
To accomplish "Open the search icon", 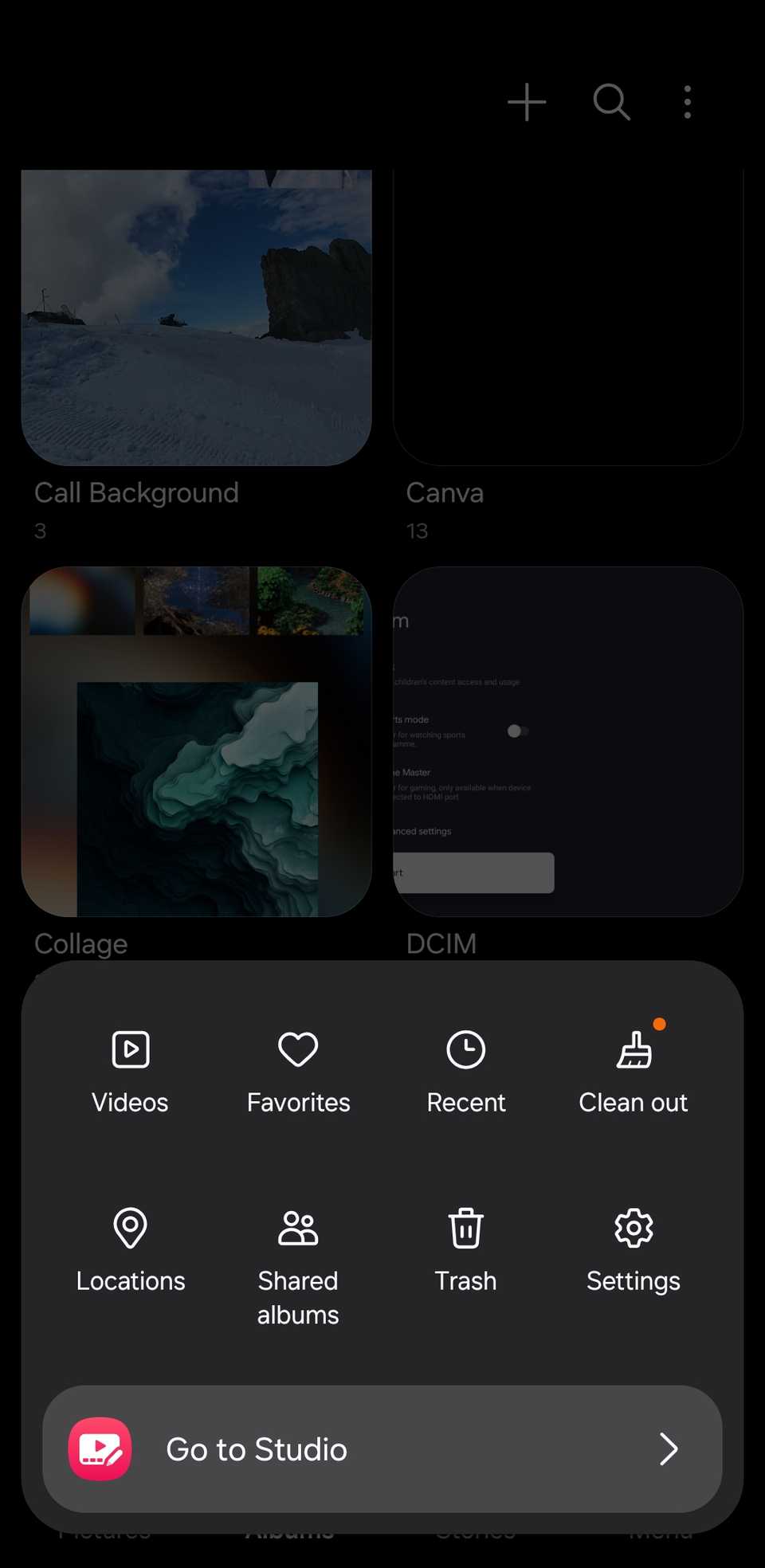I will tap(611, 102).
